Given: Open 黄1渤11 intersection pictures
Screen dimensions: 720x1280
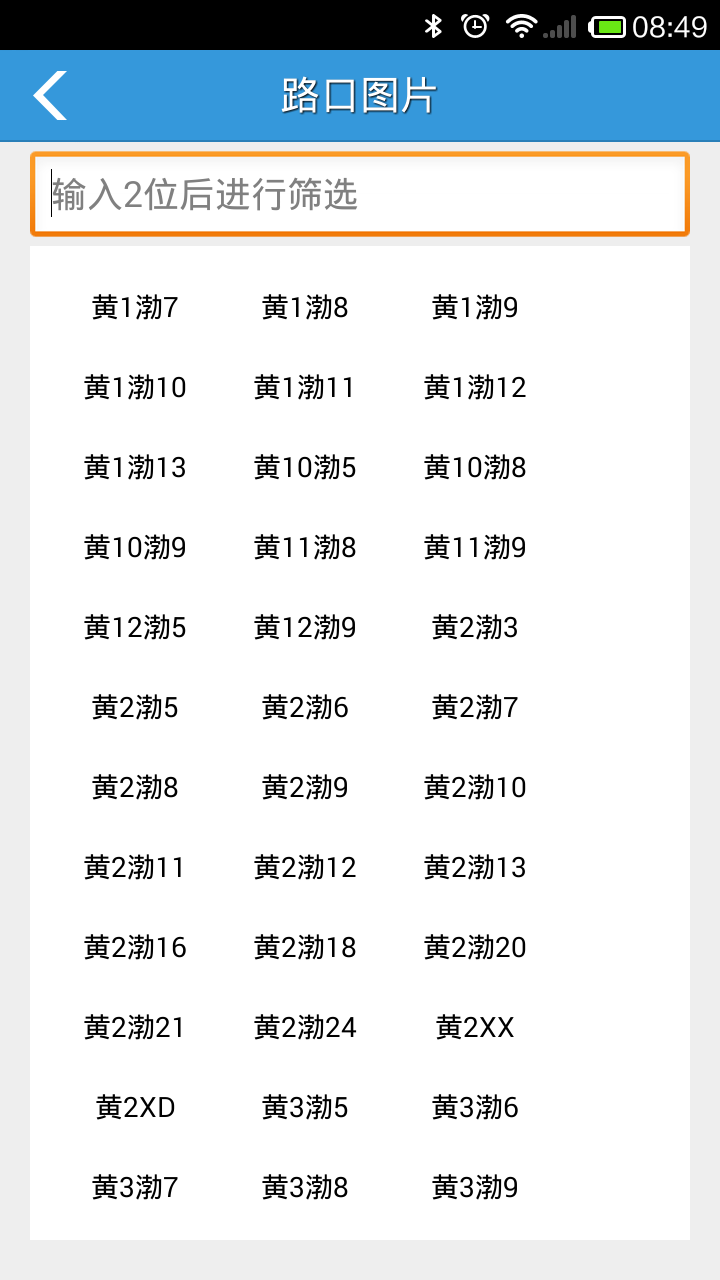Looking at the screenshot, I should (305, 387).
